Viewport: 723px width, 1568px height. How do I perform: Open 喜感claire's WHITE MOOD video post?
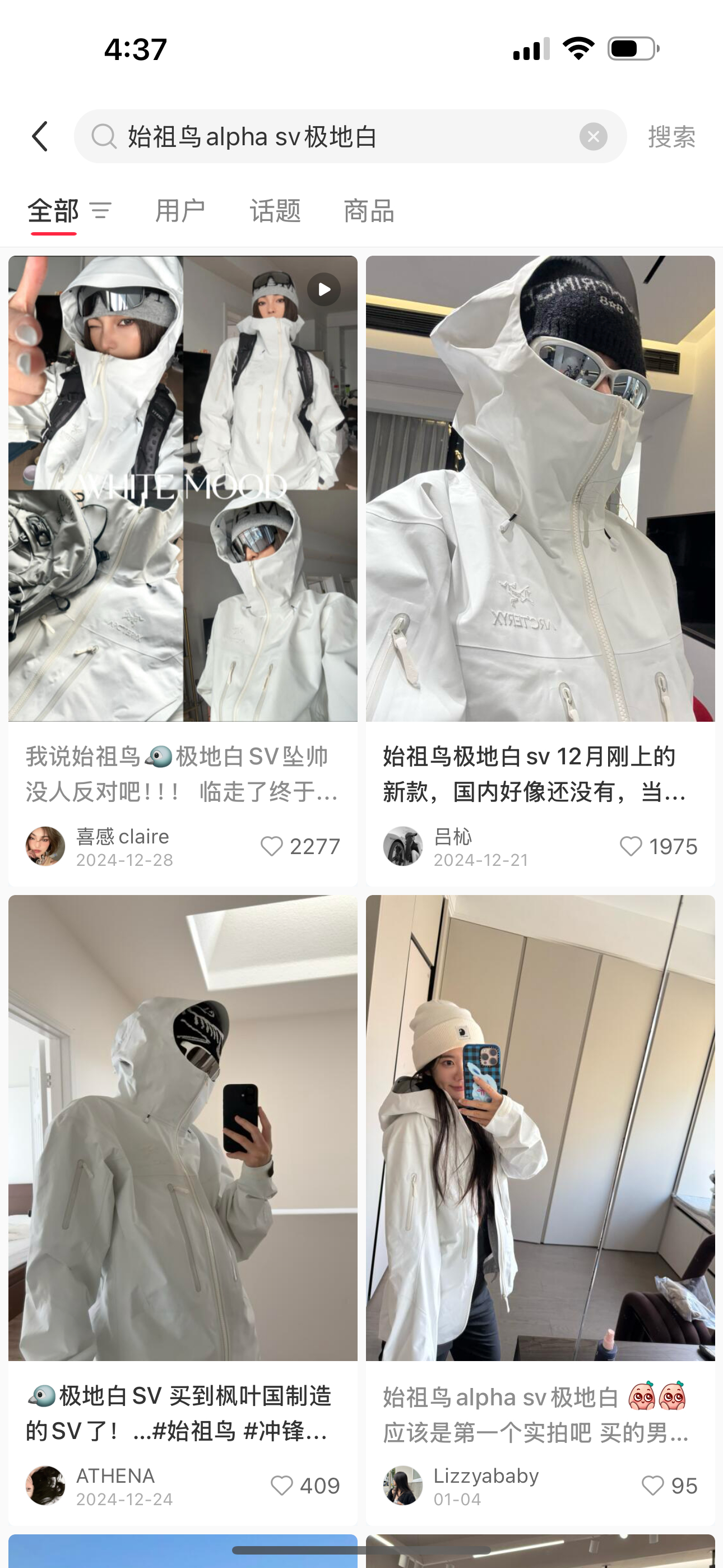[x=183, y=488]
